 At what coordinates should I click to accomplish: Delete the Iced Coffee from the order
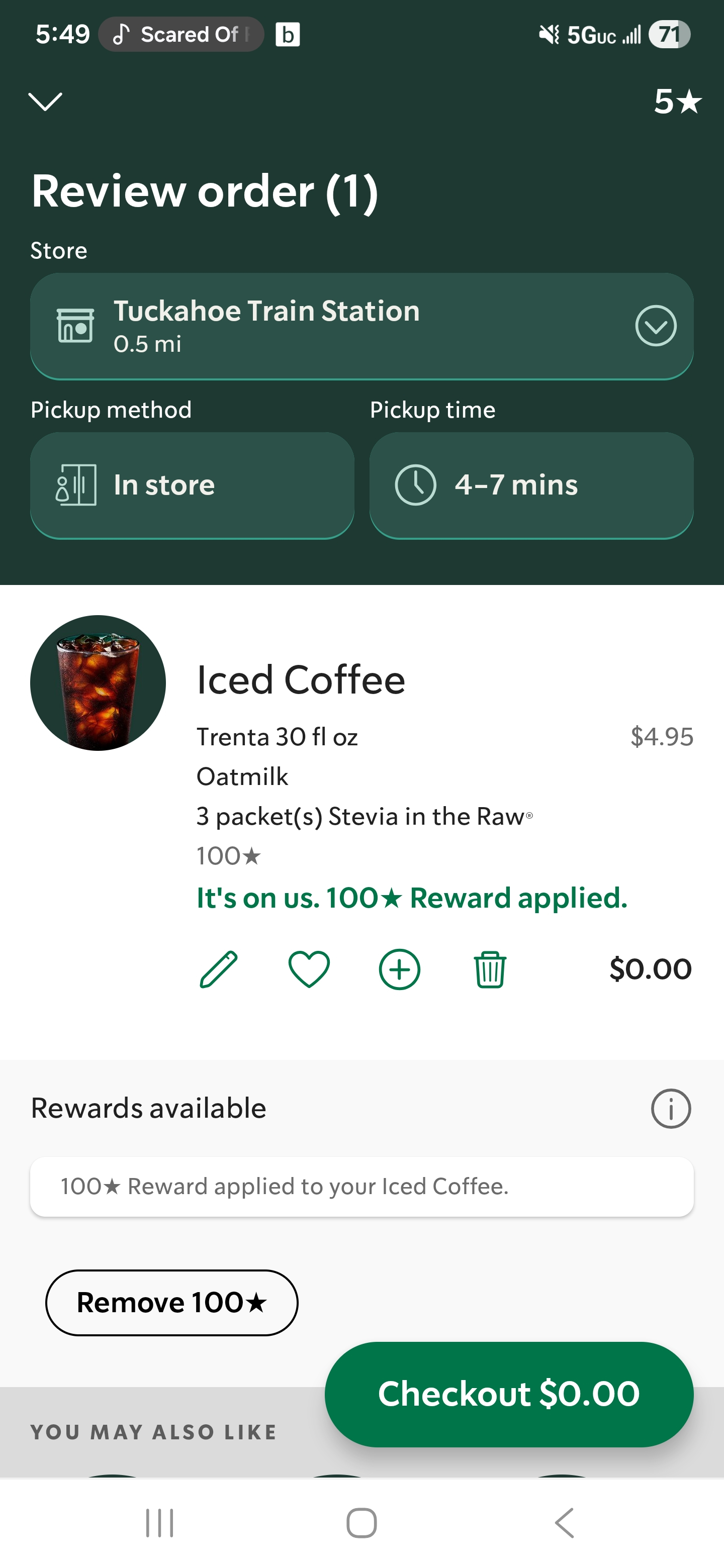490,968
